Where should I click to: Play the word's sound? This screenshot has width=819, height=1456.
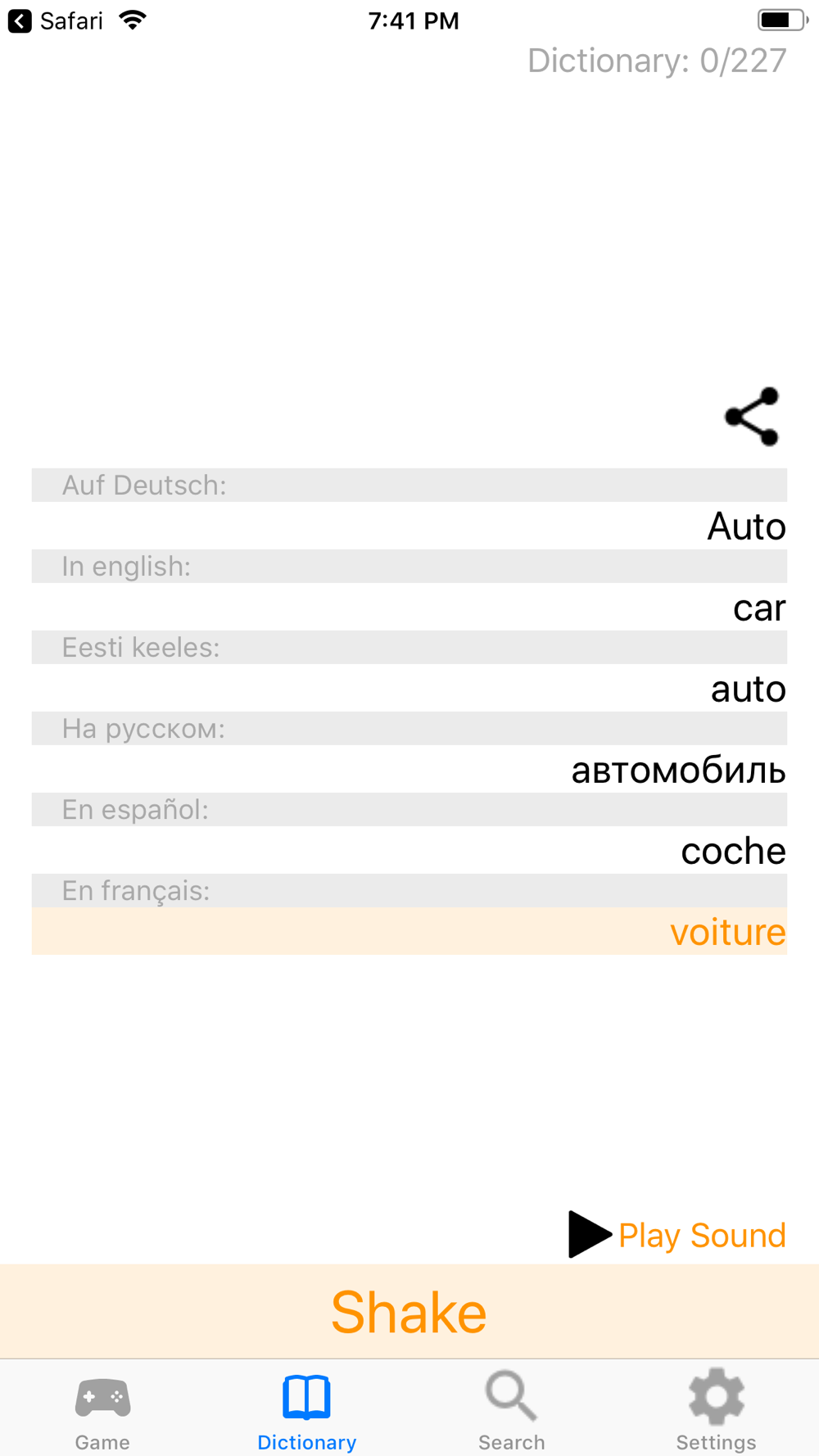click(677, 1235)
